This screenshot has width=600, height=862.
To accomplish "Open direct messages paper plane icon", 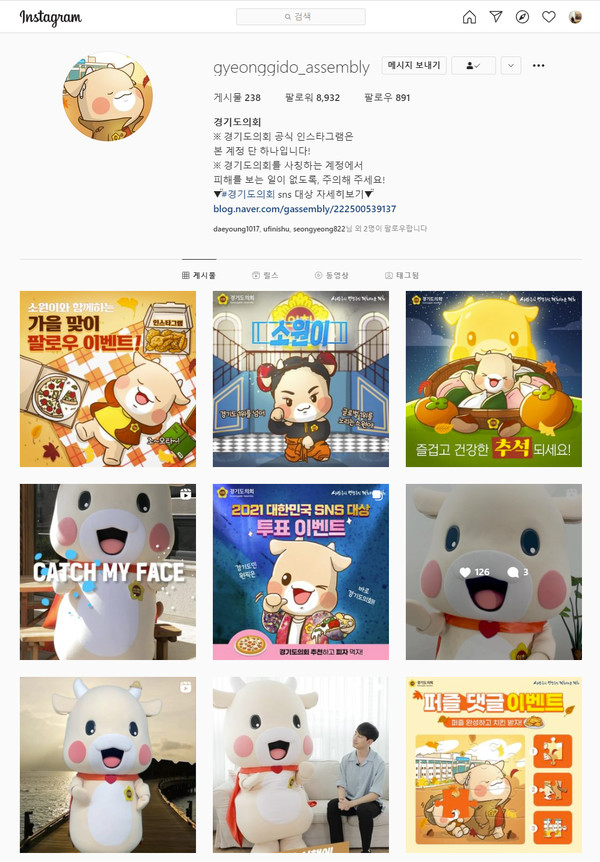I will [x=496, y=17].
